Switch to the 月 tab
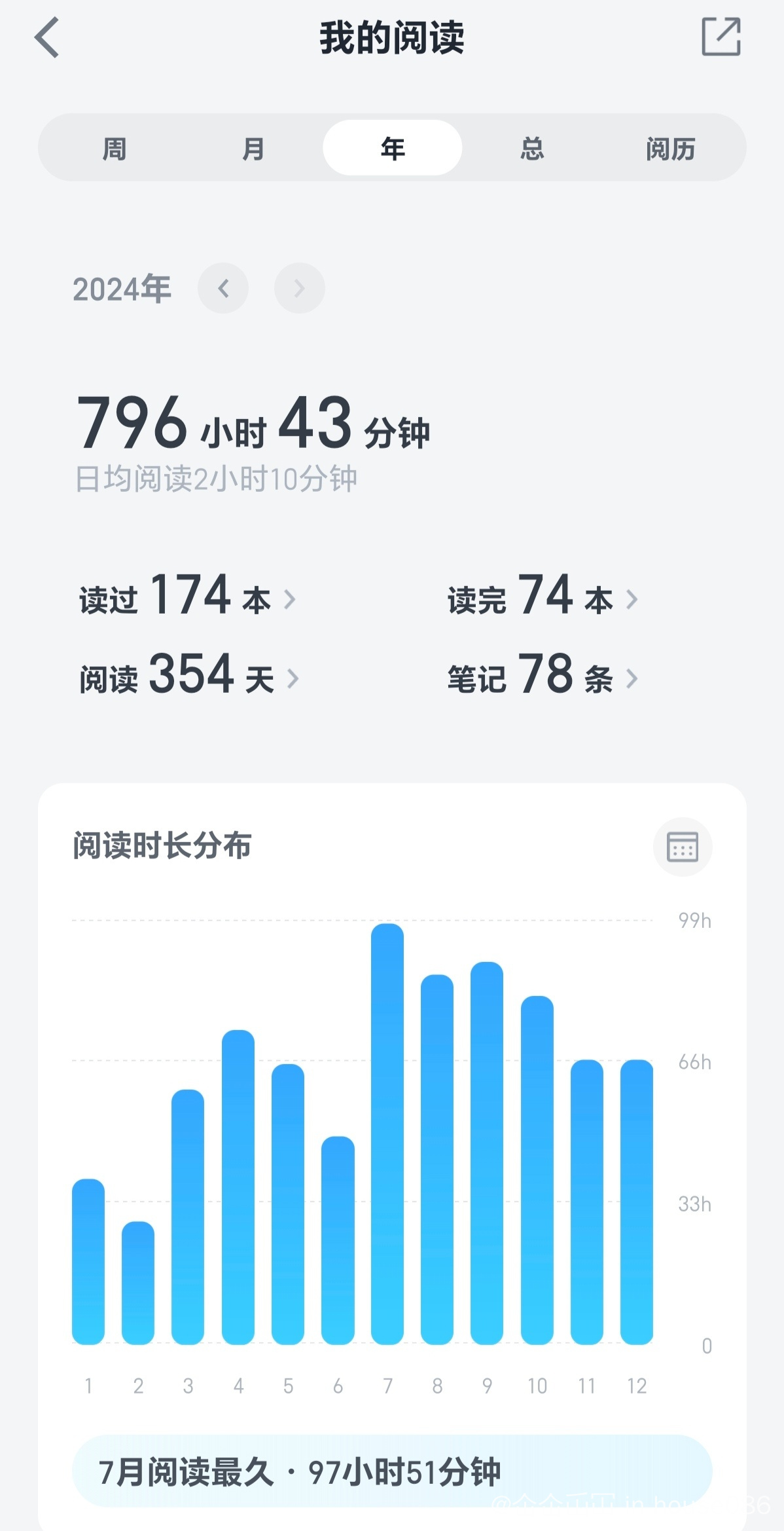This screenshot has height=1531, width=784. pyautogui.click(x=253, y=148)
